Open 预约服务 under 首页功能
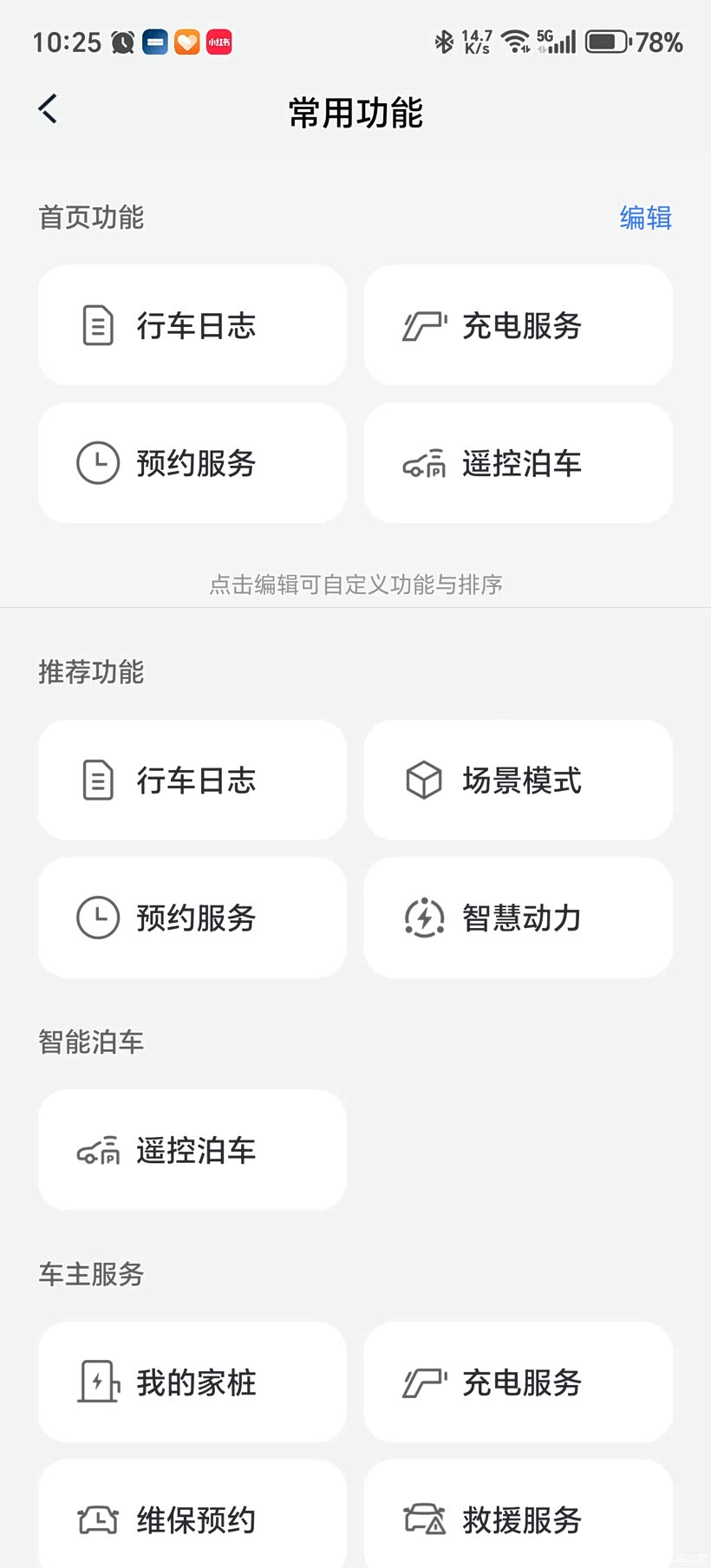The height and width of the screenshot is (1568, 711). coord(192,463)
